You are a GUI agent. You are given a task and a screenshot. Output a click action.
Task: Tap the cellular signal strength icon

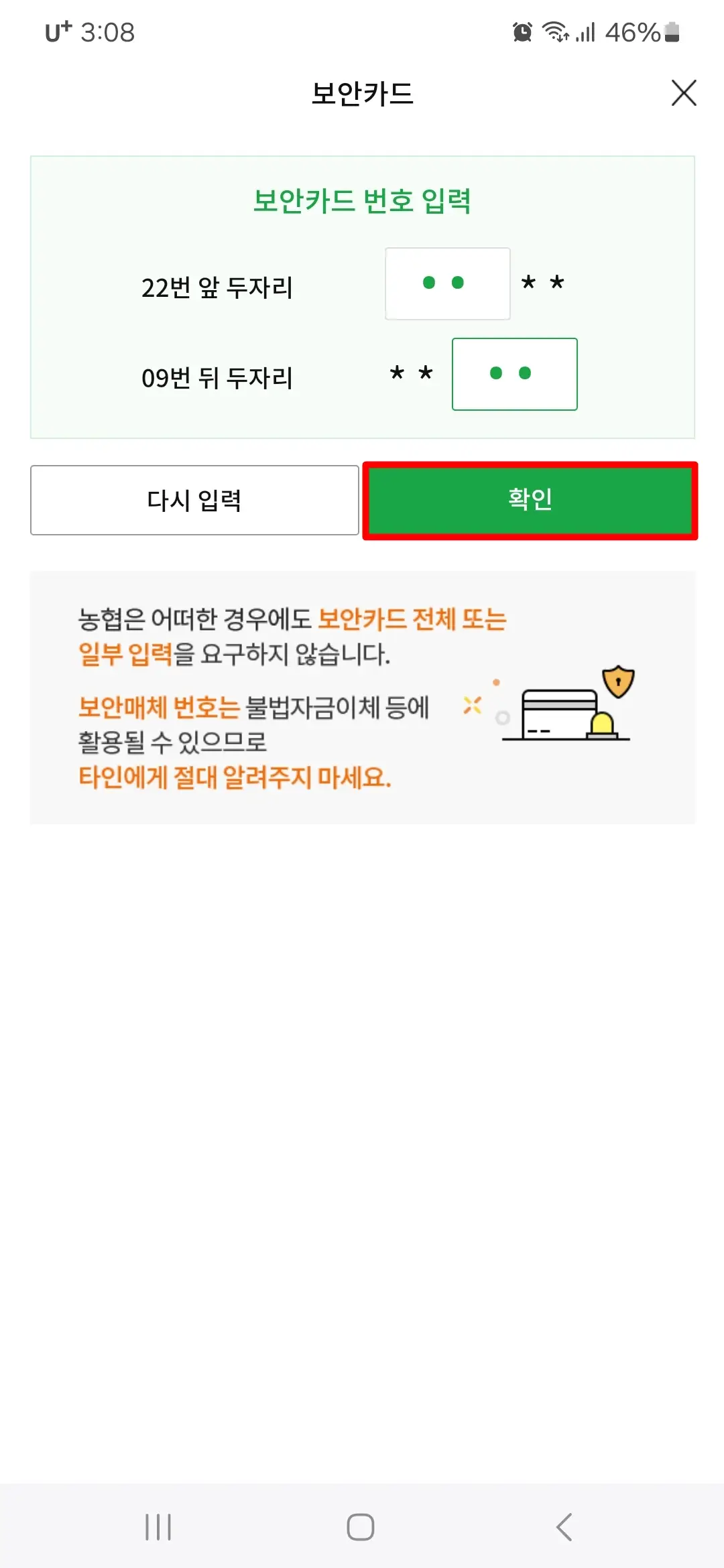point(585,31)
